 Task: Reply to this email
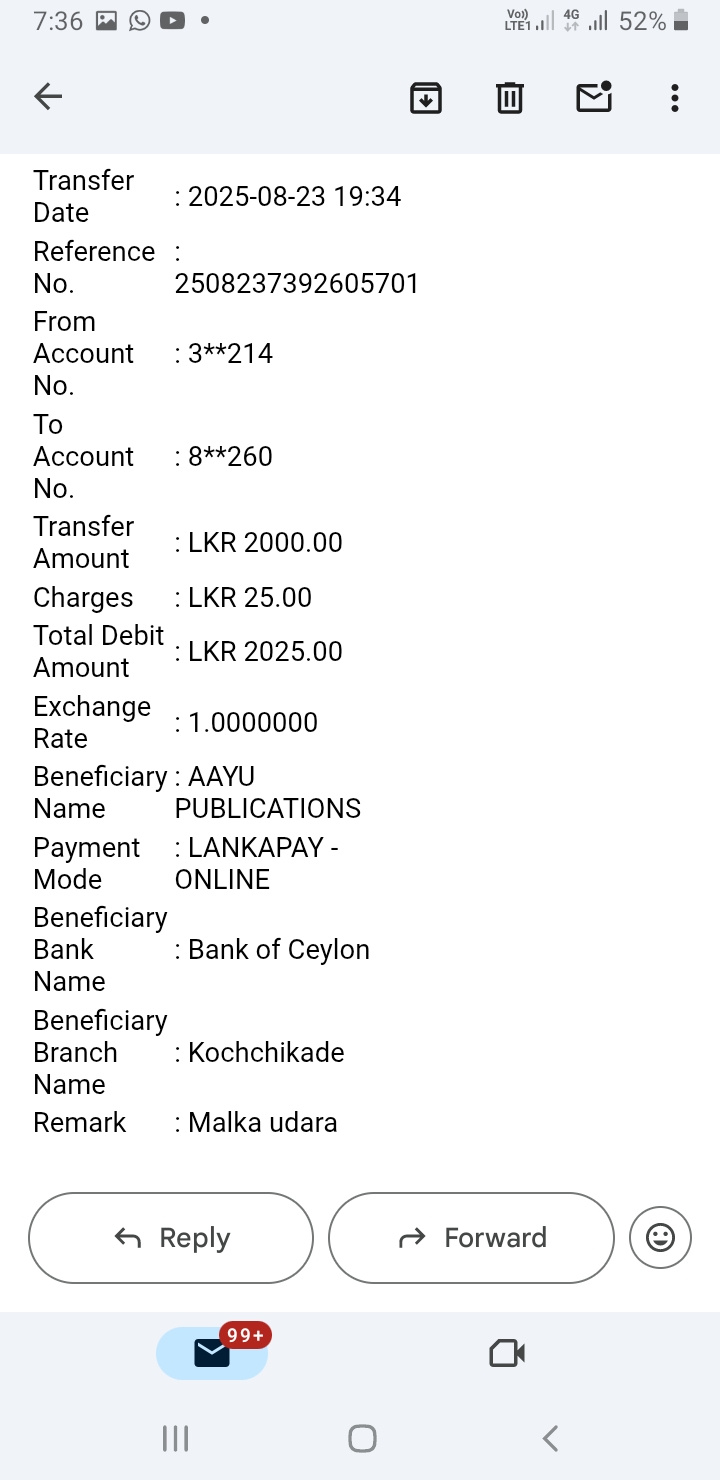pyautogui.click(x=171, y=1238)
